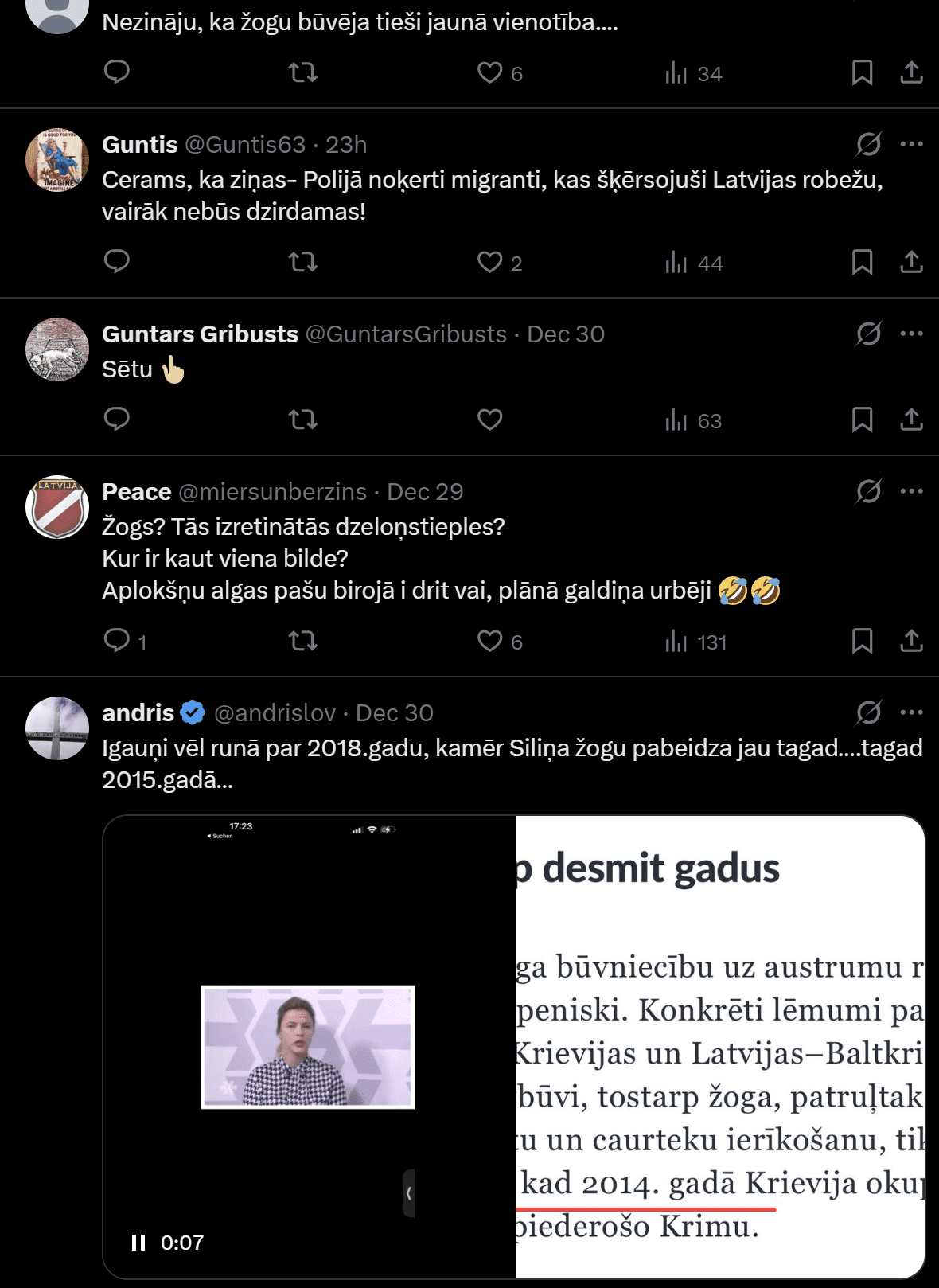
Task: Repost Guntis's reply
Action: tap(302, 262)
